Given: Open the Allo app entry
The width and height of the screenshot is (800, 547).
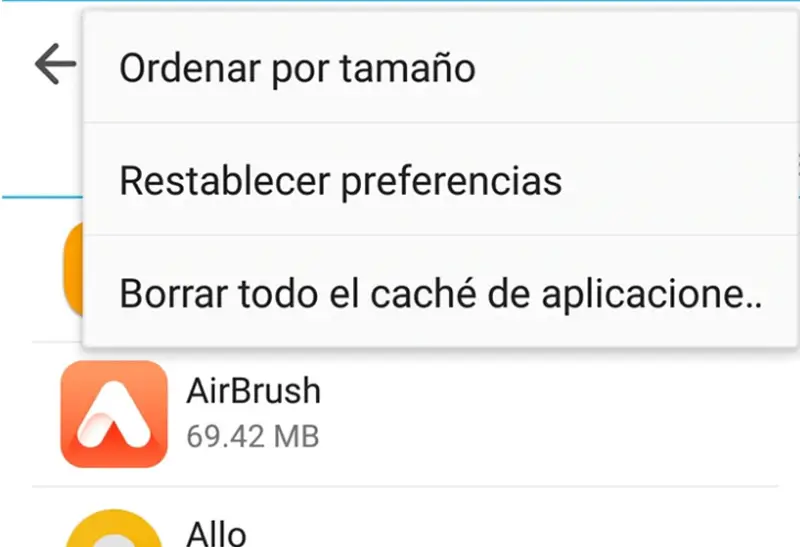Looking at the screenshot, I should pos(217,529).
